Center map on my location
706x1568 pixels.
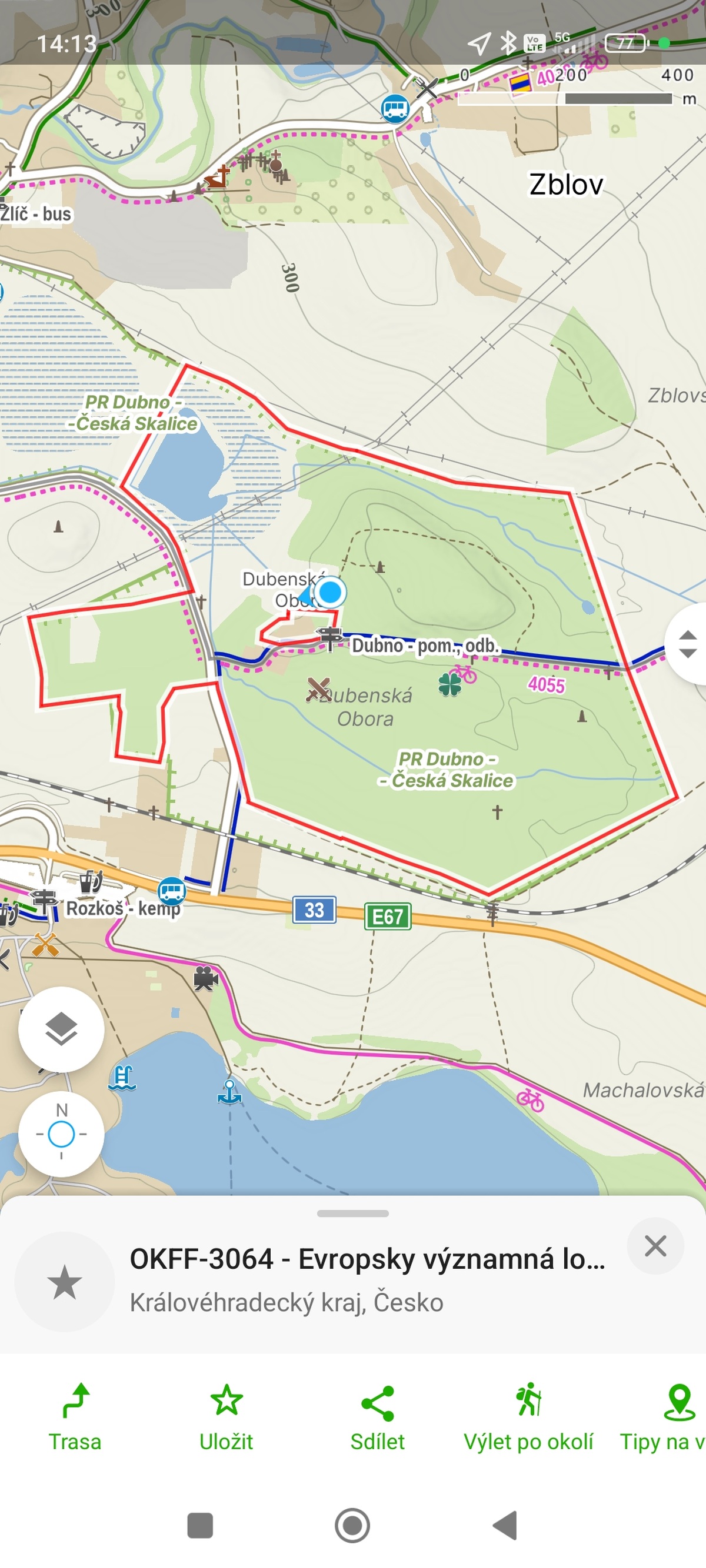(x=62, y=1134)
